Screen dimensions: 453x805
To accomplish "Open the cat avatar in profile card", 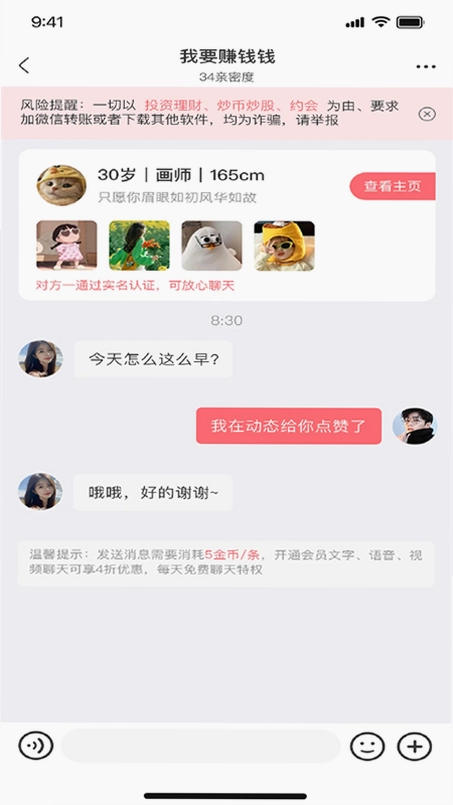I will click(x=62, y=185).
